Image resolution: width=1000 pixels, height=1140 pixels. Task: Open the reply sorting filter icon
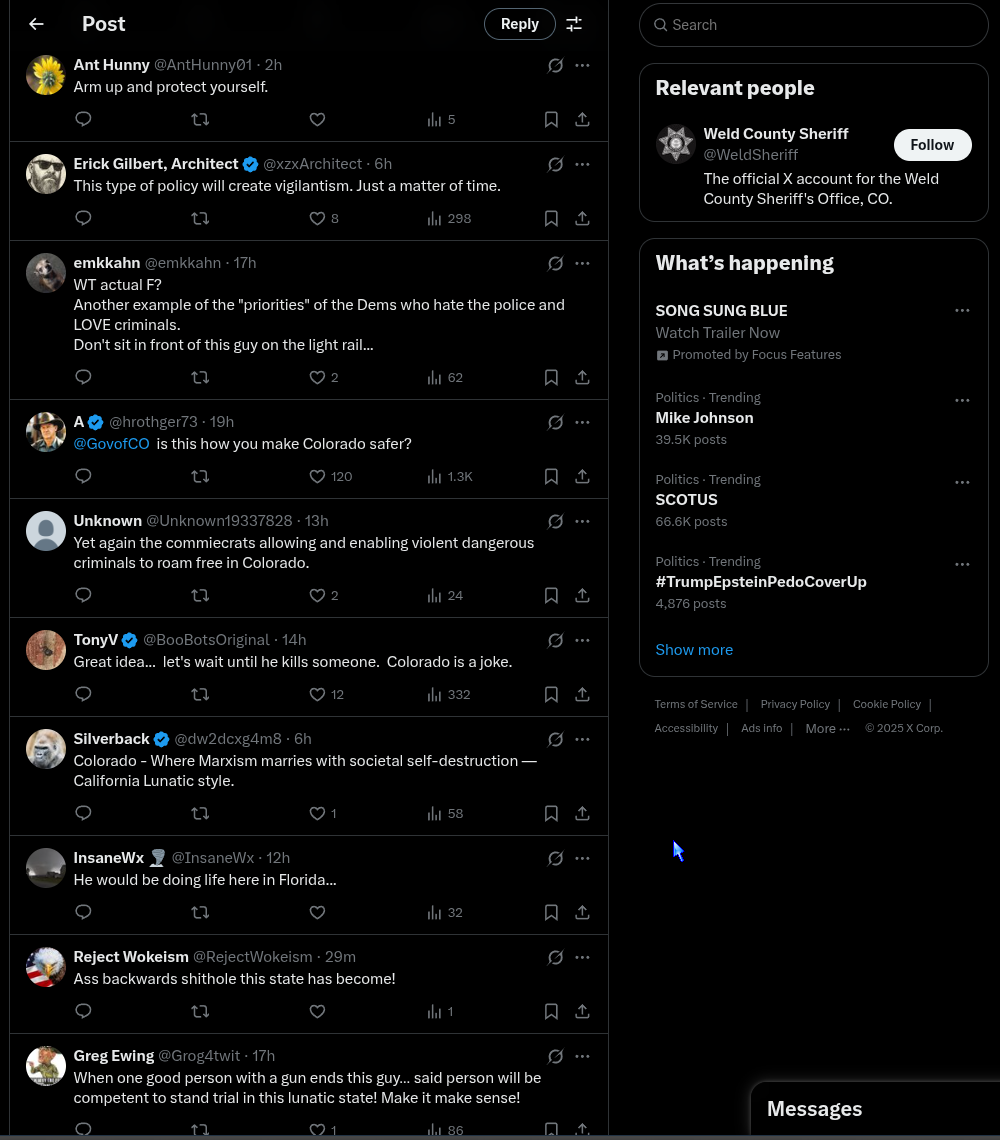[574, 24]
